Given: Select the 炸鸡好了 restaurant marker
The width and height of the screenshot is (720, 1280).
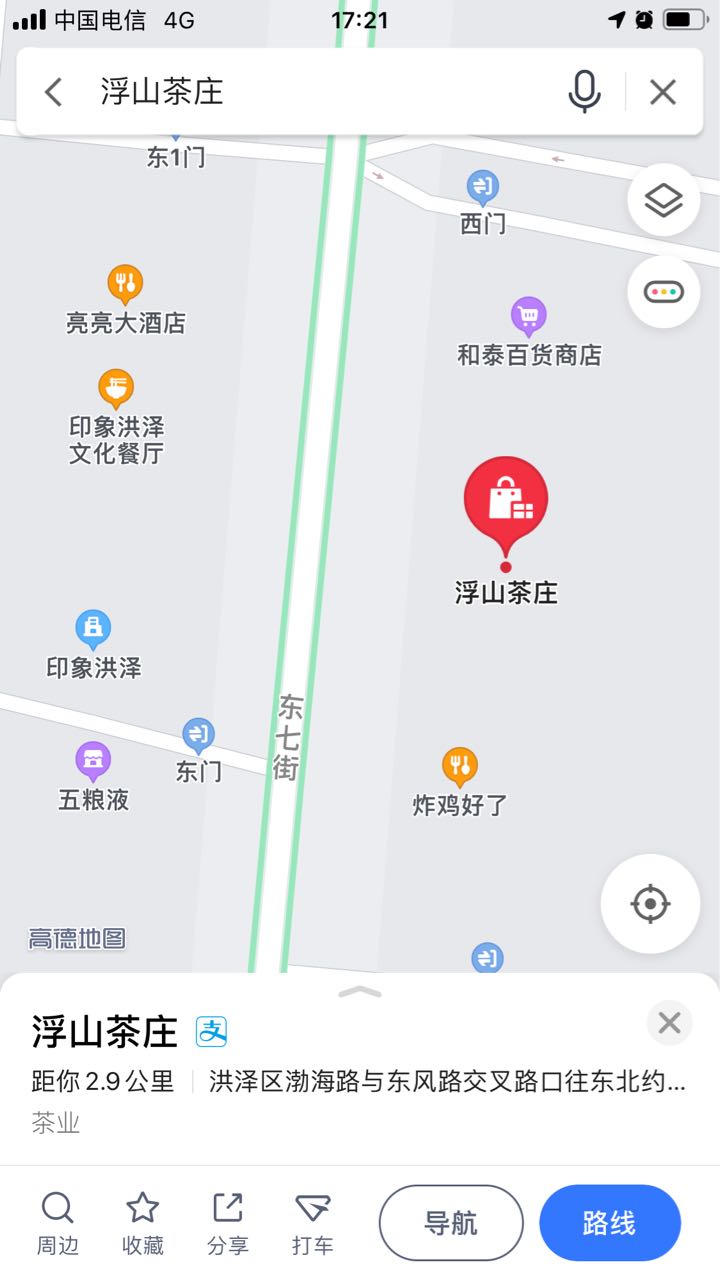Looking at the screenshot, I should 459,768.
